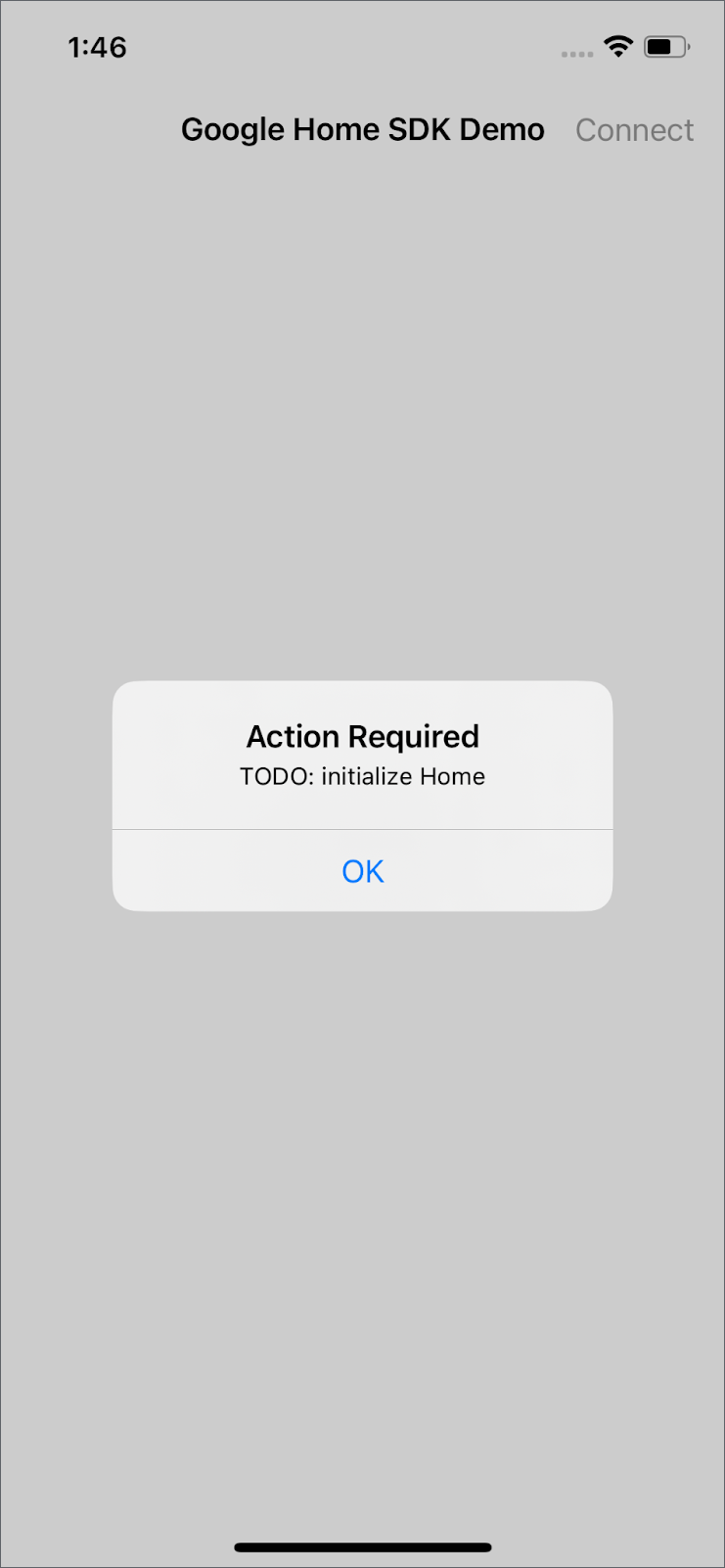Tap the cellular signal dots indicator
The image size is (725, 1568).
(x=576, y=54)
